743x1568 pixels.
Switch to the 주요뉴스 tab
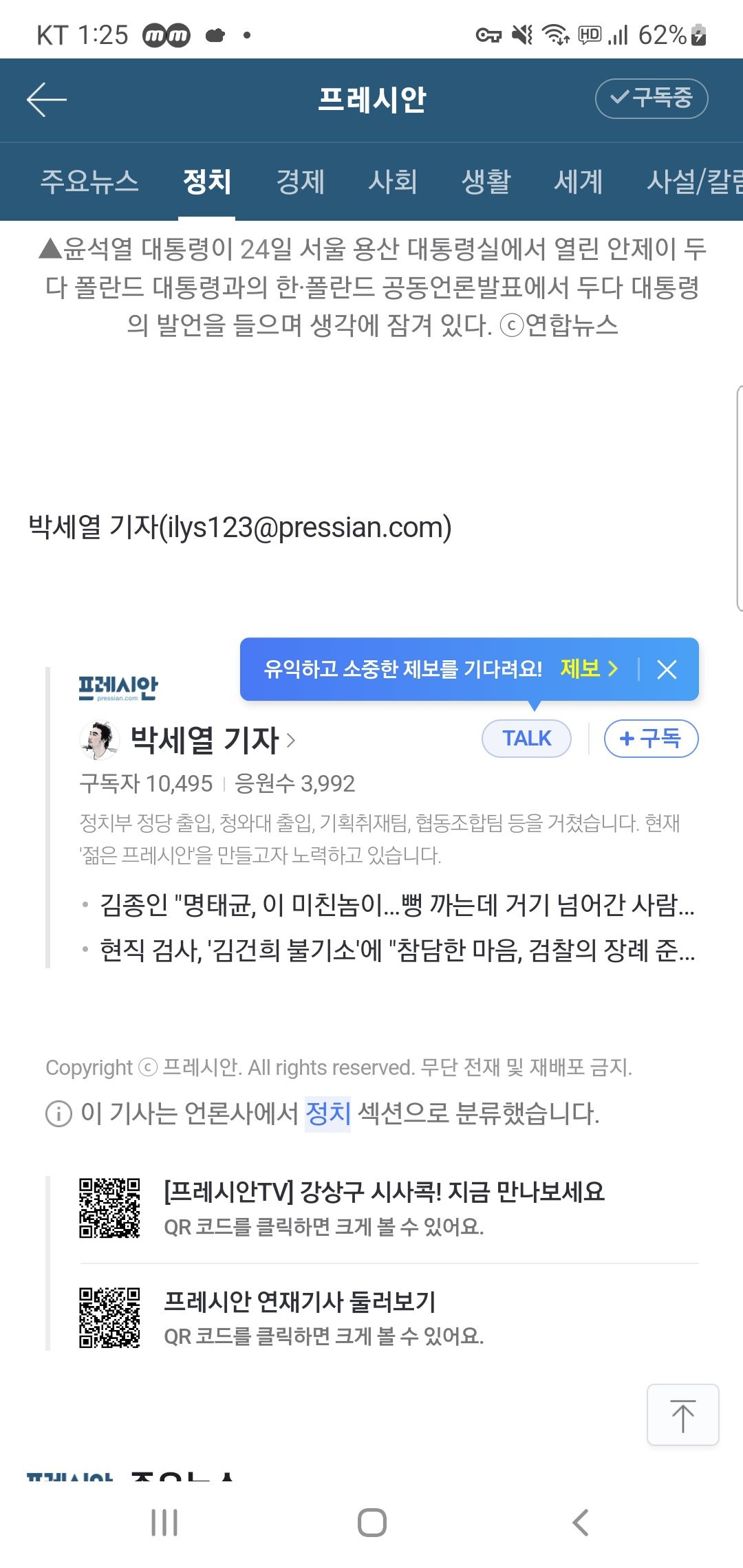click(x=89, y=182)
